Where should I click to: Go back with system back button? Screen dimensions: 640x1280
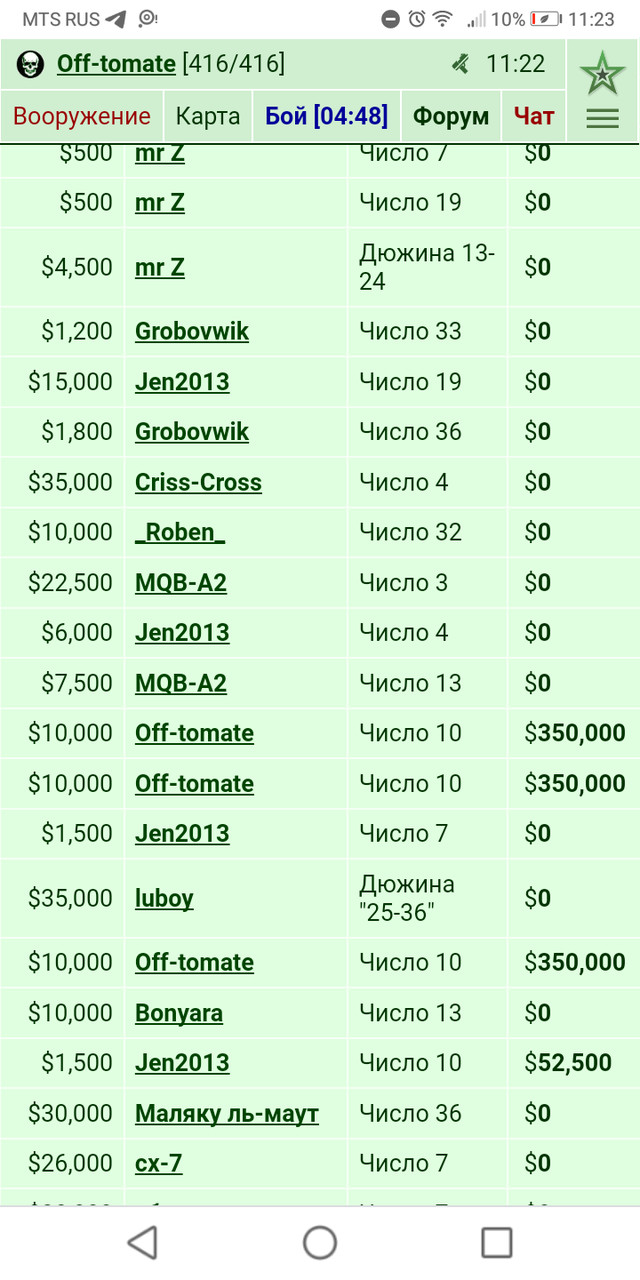[143, 1242]
